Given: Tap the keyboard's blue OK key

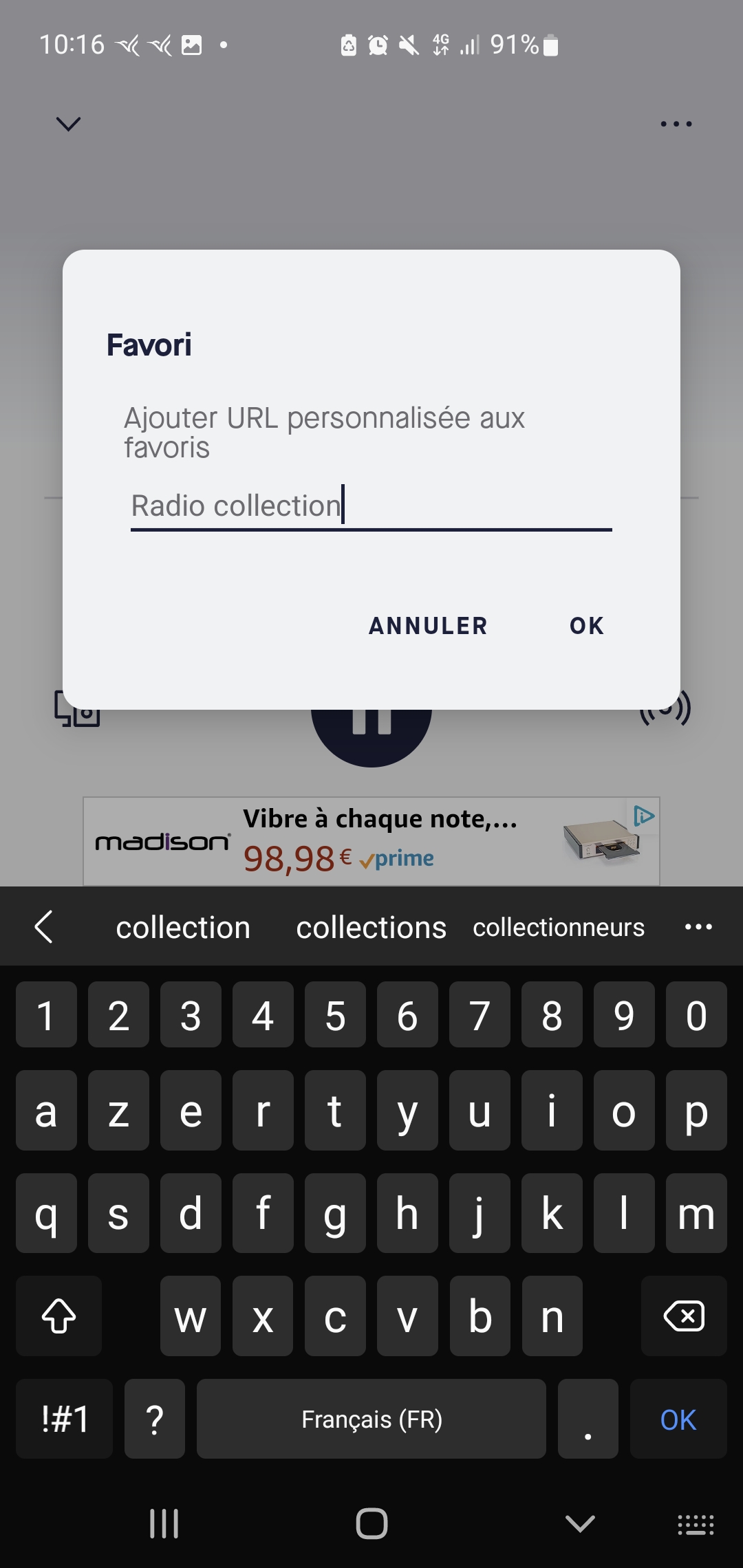Looking at the screenshot, I should click(x=678, y=1419).
